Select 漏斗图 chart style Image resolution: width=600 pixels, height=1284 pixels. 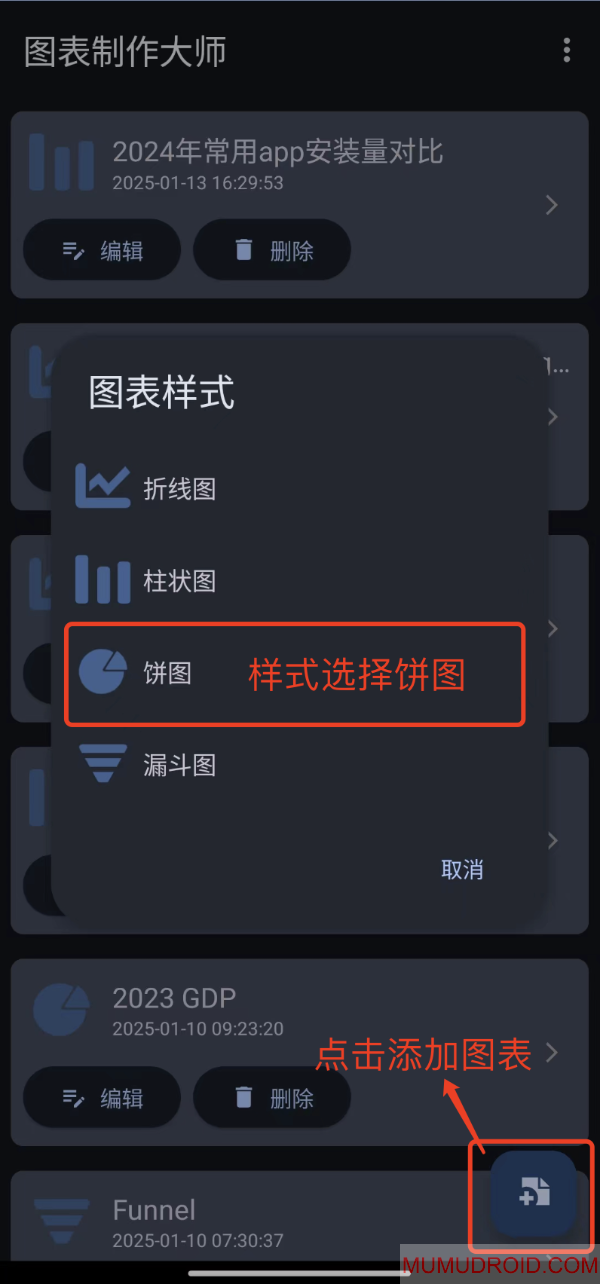point(180,766)
